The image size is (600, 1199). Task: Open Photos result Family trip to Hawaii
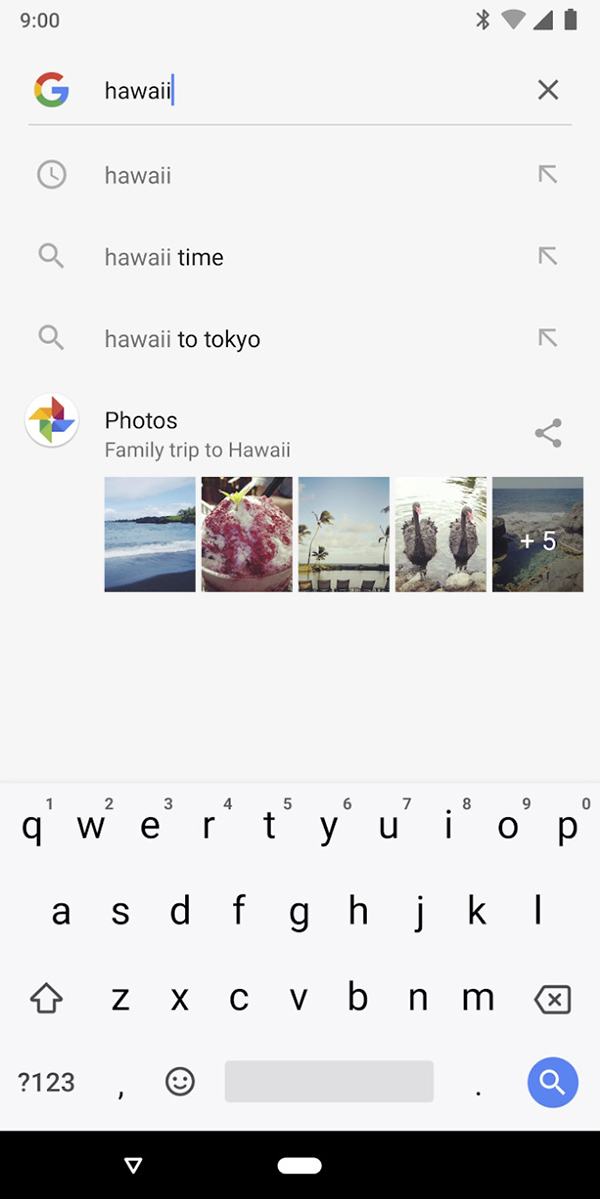click(197, 434)
